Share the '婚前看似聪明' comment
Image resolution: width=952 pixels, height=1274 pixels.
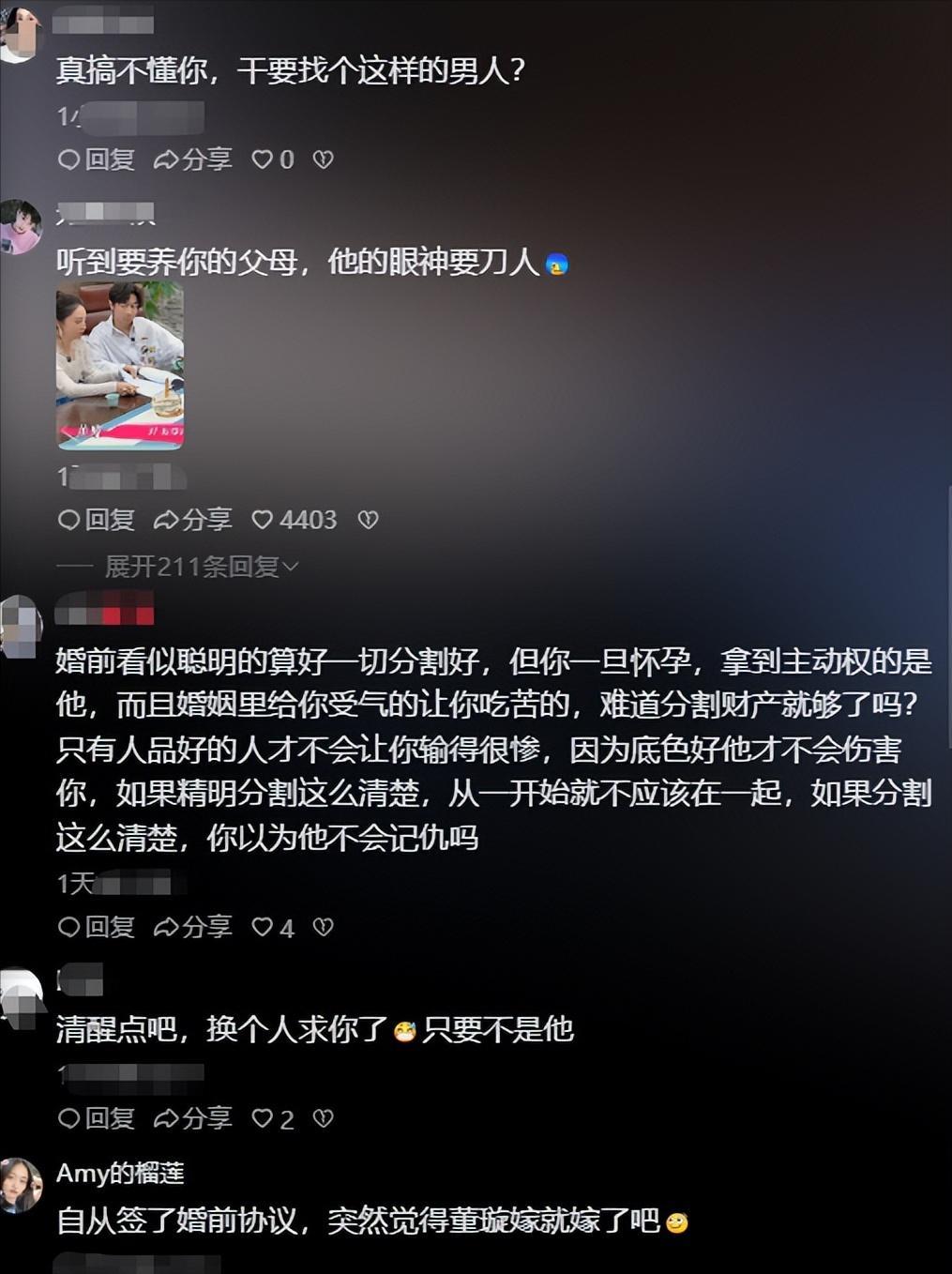tap(193, 928)
